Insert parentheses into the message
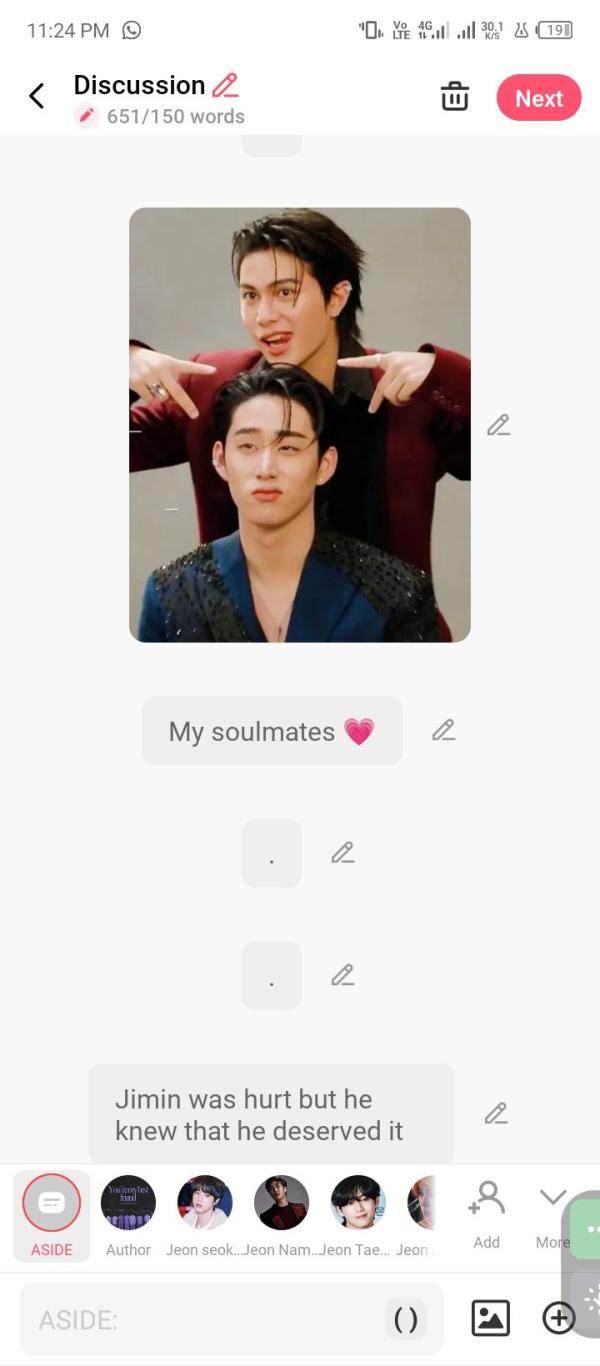 coord(406,1320)
